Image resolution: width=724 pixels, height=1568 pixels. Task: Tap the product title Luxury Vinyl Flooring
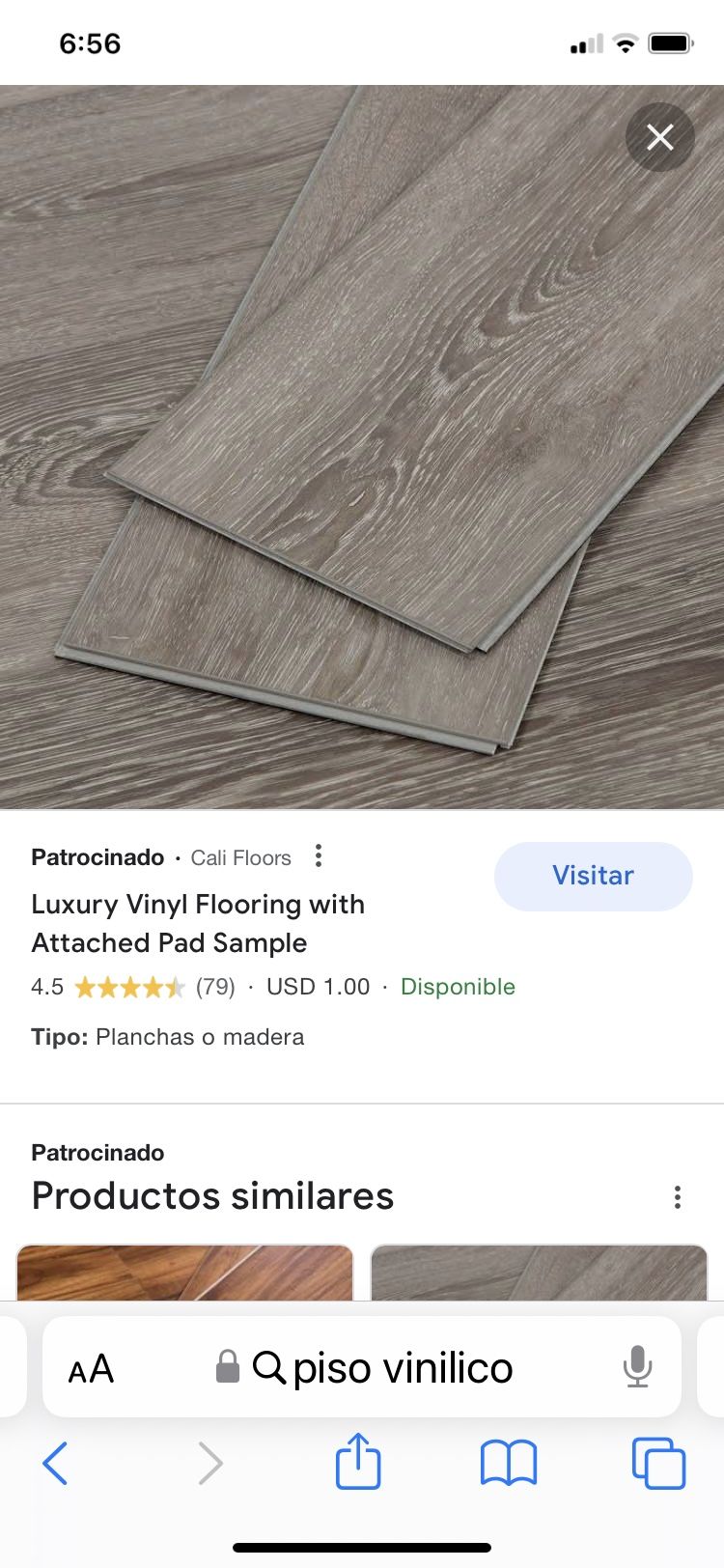(x=198, y=923)
